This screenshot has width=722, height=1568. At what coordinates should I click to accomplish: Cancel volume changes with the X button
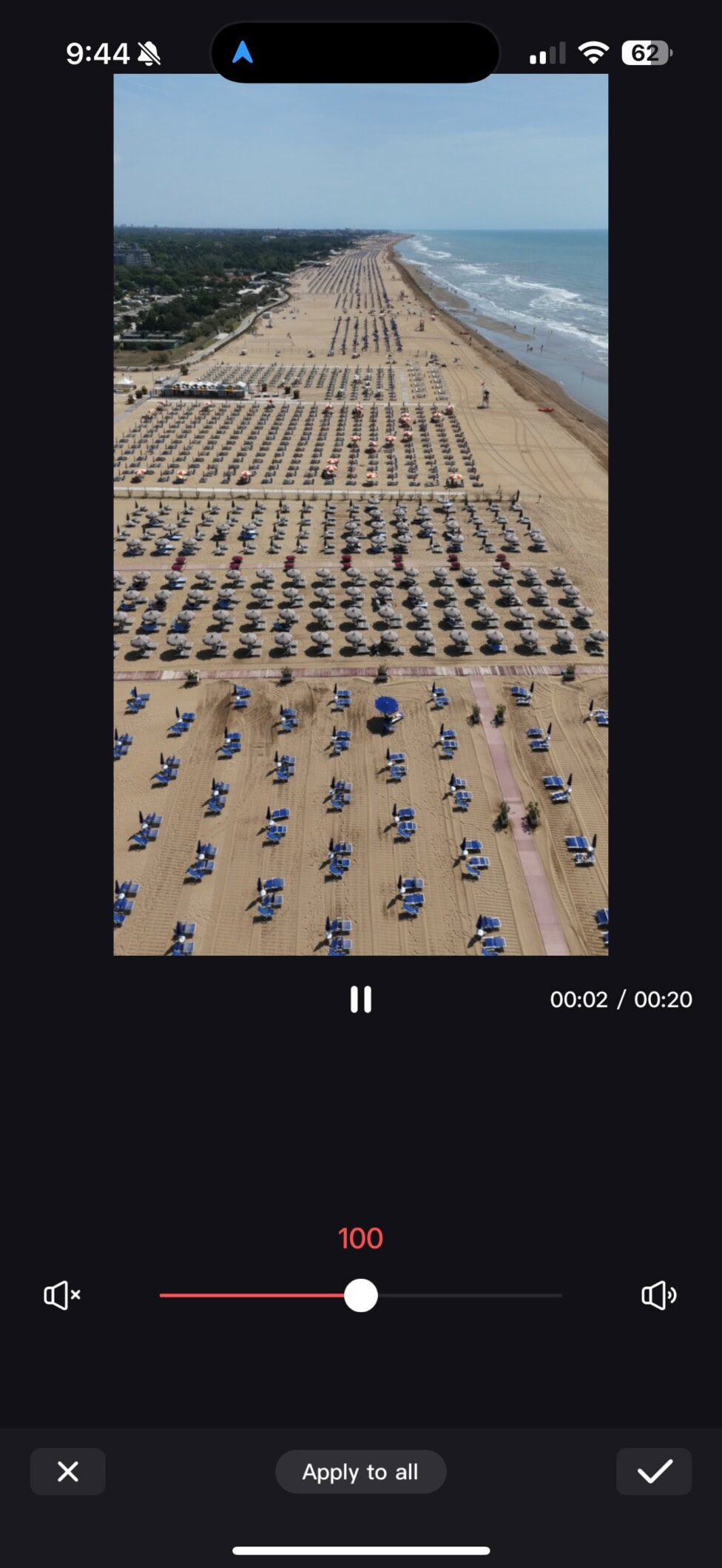click(x=68, y=1471)
